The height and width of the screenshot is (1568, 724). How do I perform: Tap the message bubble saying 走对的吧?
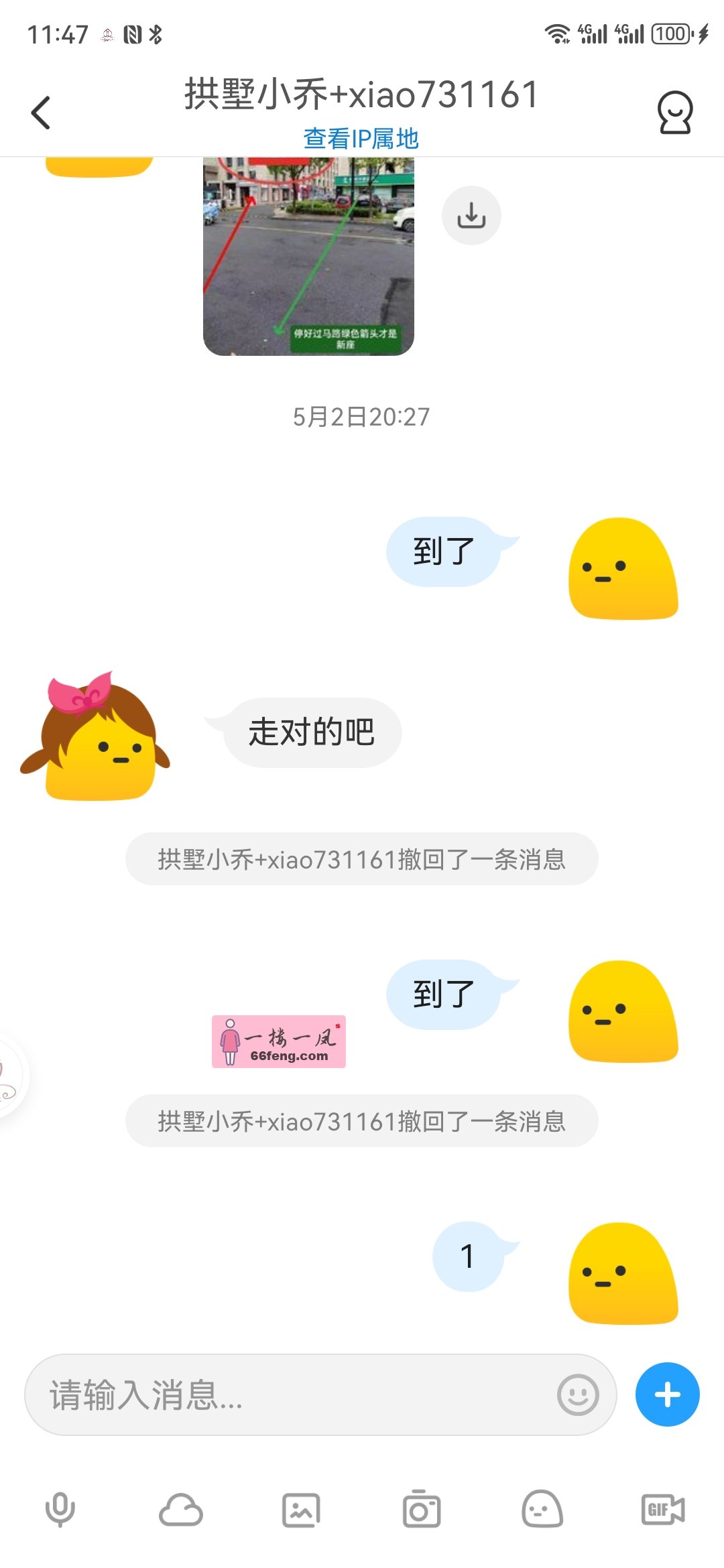(312, 732)
